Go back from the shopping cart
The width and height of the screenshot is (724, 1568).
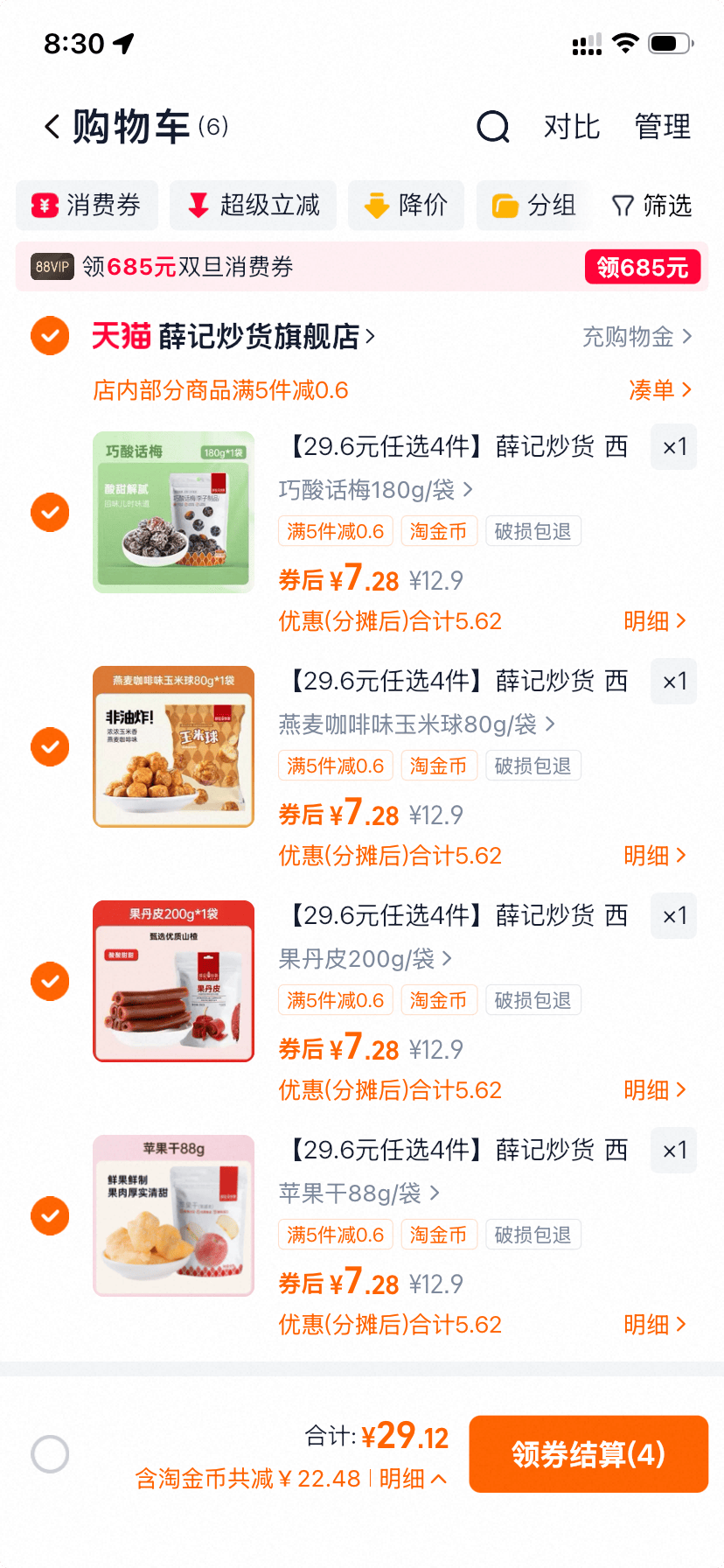click(52, 127)
